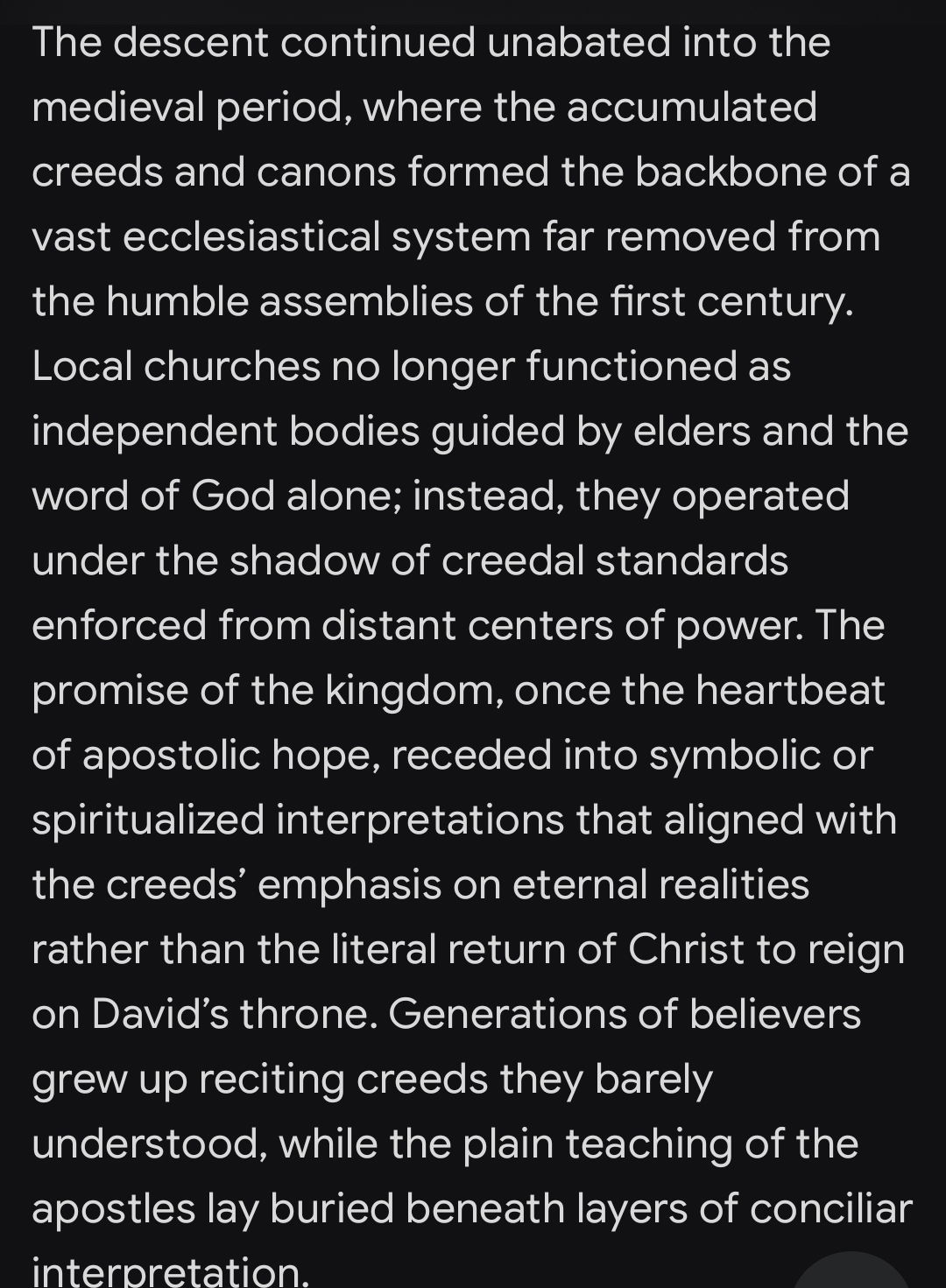
Task: Tap the round floating button at bottom right
Action: click(x=852, y=1274)
